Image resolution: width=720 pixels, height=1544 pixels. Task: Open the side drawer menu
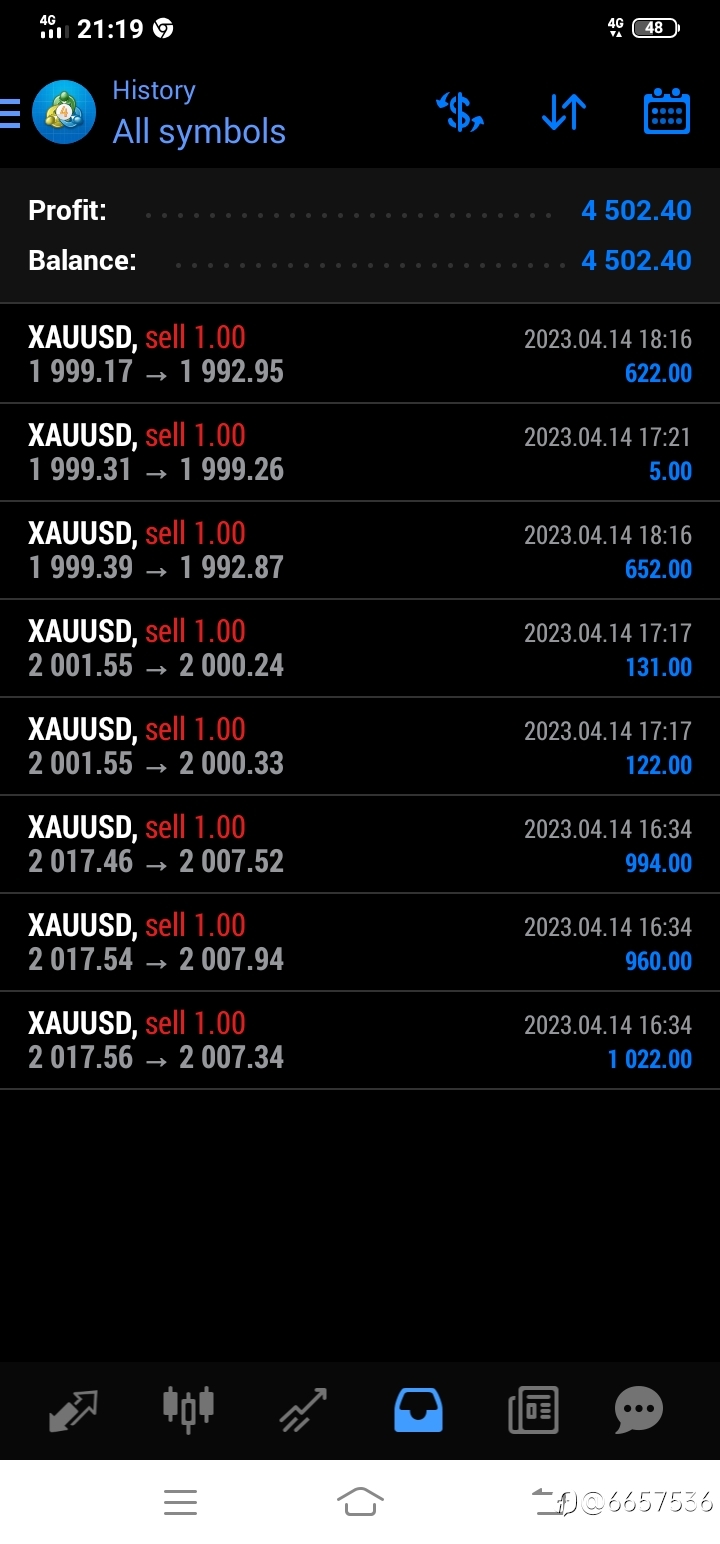[10, 113]
